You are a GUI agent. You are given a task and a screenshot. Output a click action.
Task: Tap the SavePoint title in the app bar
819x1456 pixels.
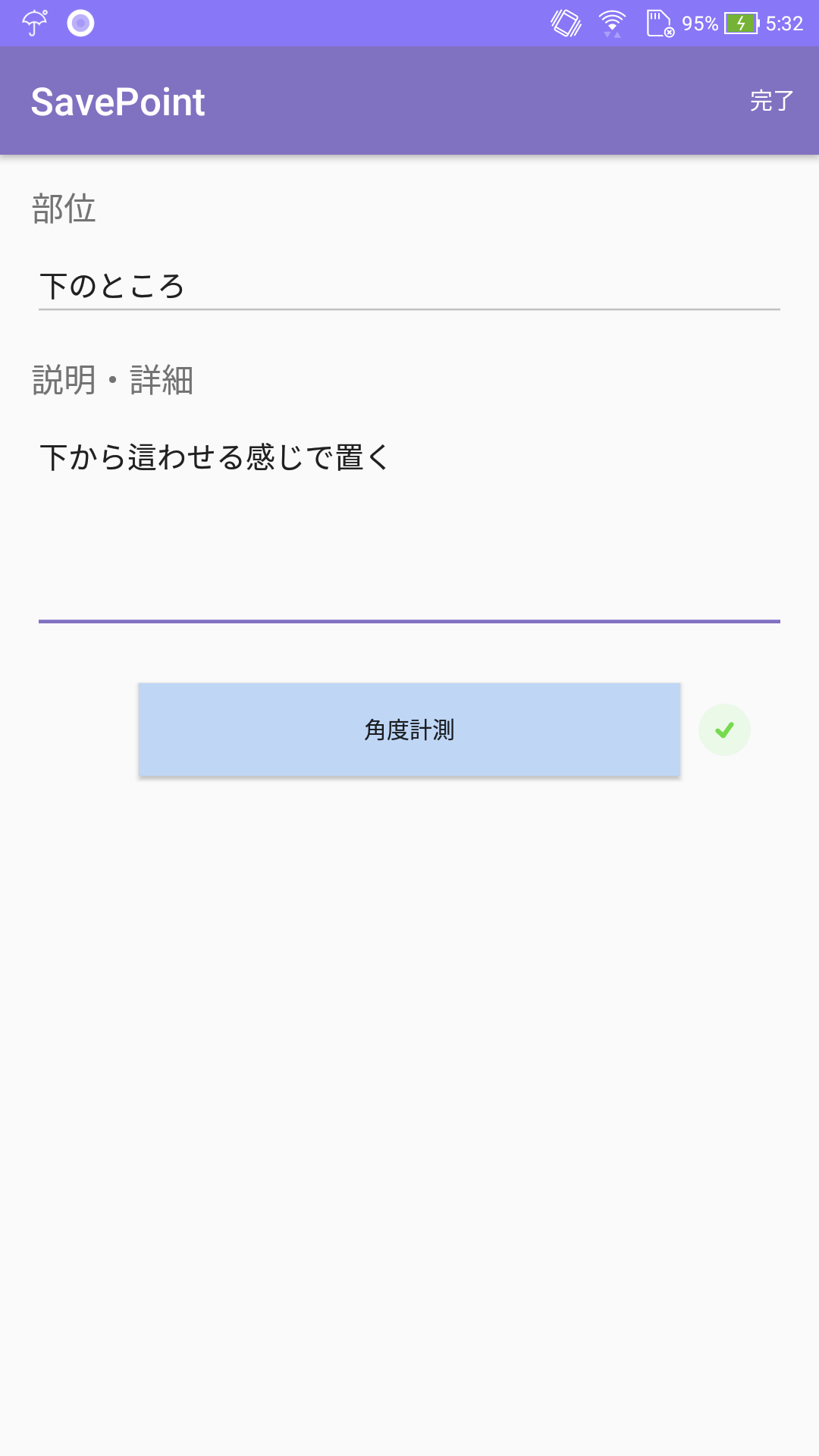pos(118,99)
